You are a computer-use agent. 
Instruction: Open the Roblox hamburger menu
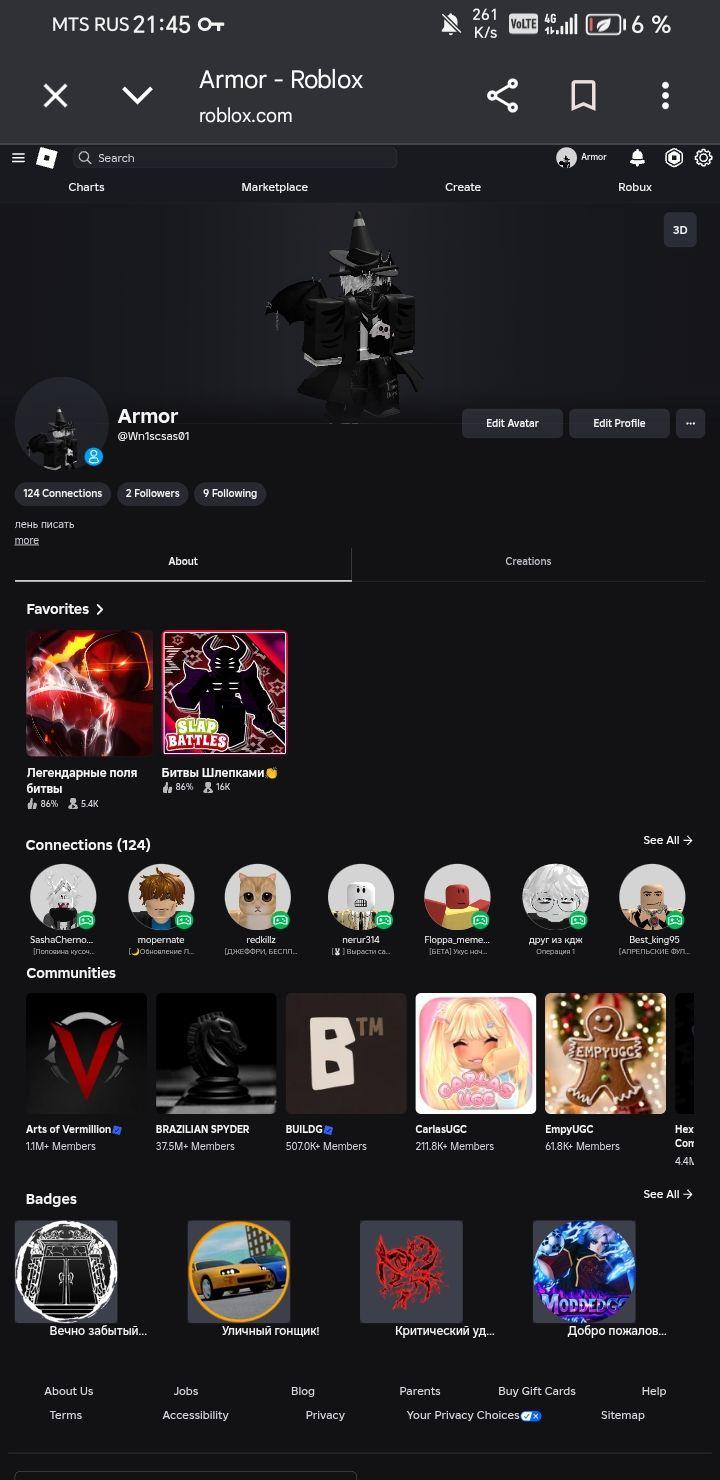[18, 158]
